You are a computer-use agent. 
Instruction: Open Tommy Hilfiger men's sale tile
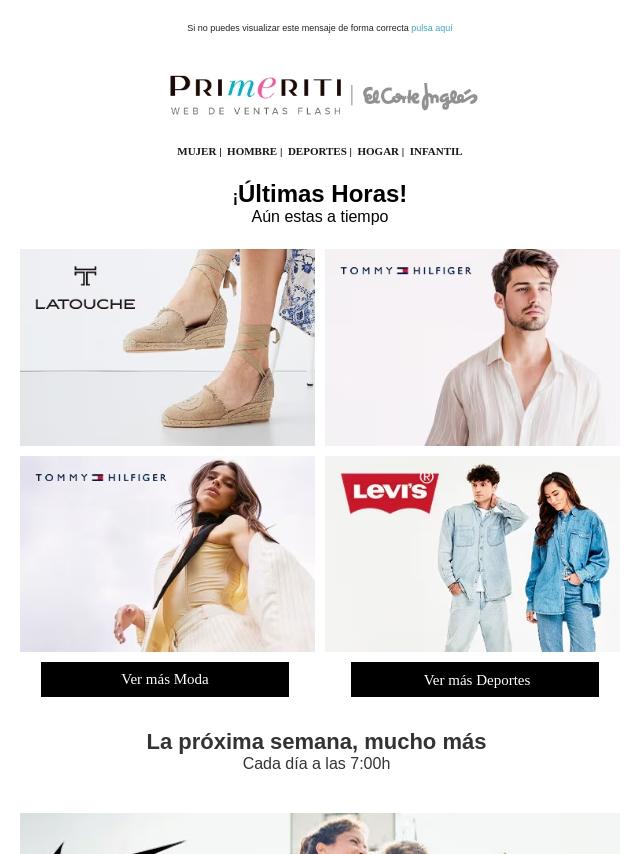coord(472,347)
